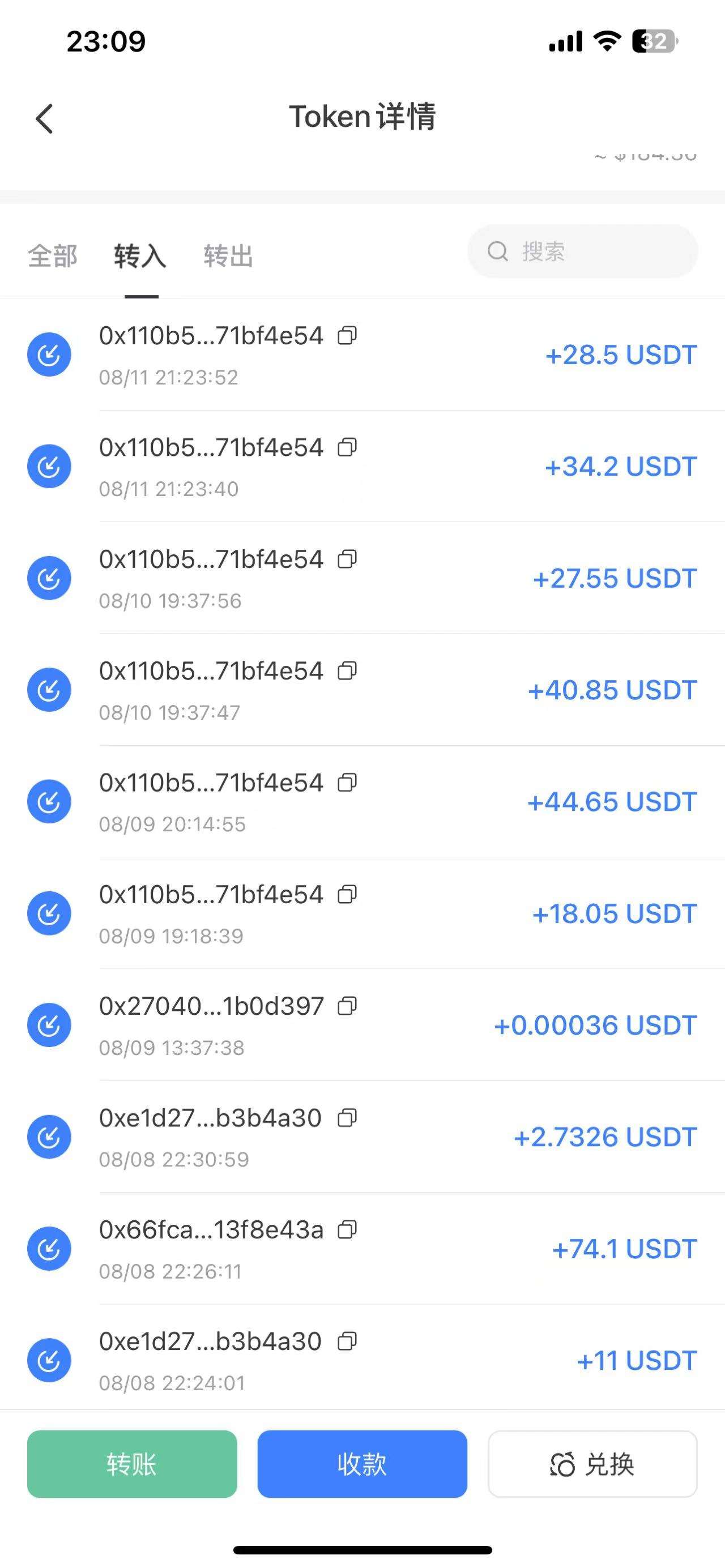Copy address on the +34.2 USDT row
The height and width of the screenshot is (1568, 725).
click(x=347, y=447)
